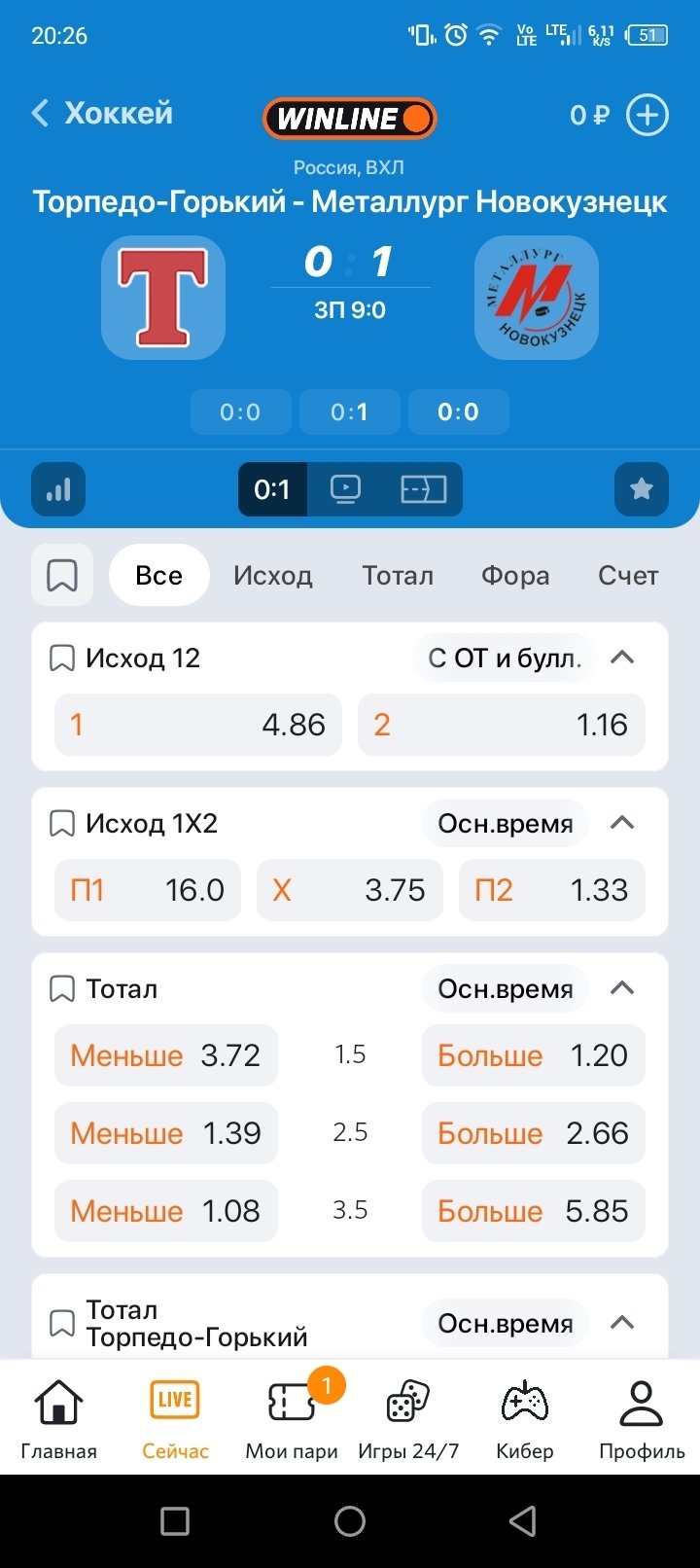Bet on outcome 2 at 1.16
700x1568 pixels.
pos(501,725)
